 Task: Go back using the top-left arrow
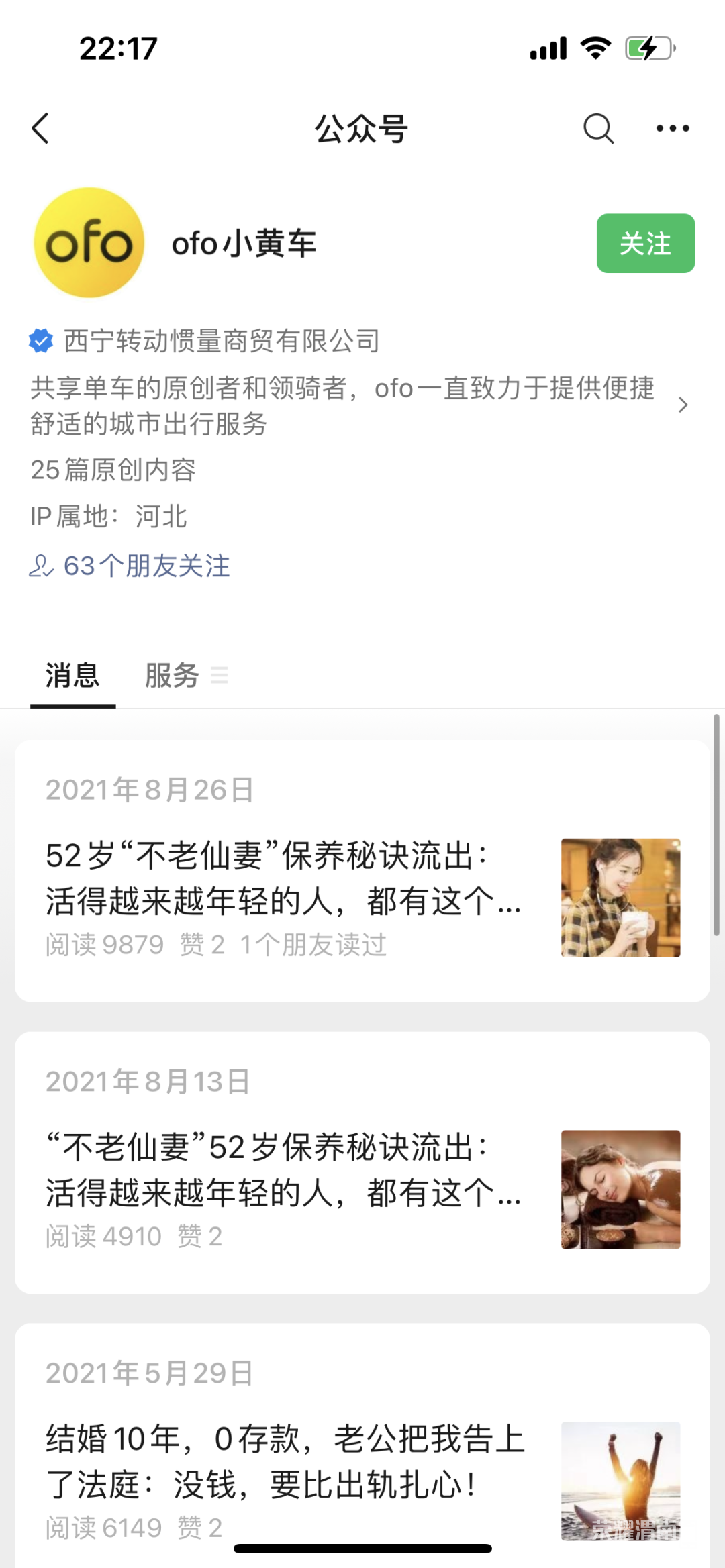(x=41, y=128)
